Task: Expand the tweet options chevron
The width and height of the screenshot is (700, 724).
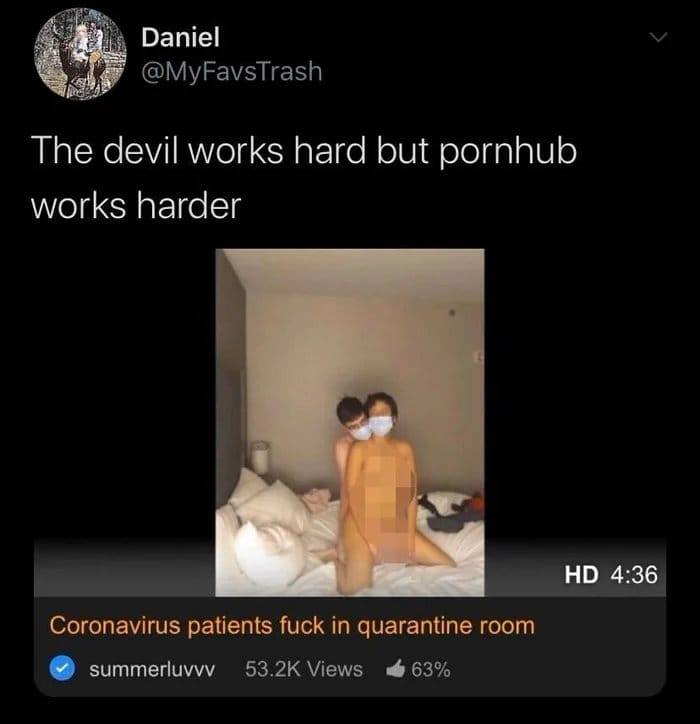Action: pos(657,38)
